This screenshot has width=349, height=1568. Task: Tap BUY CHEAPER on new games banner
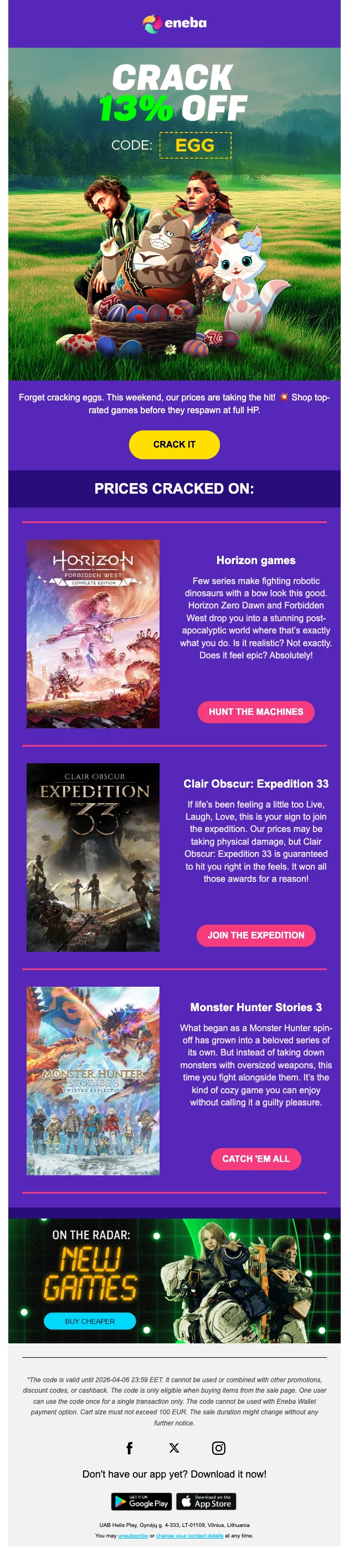coord(89,1321)
